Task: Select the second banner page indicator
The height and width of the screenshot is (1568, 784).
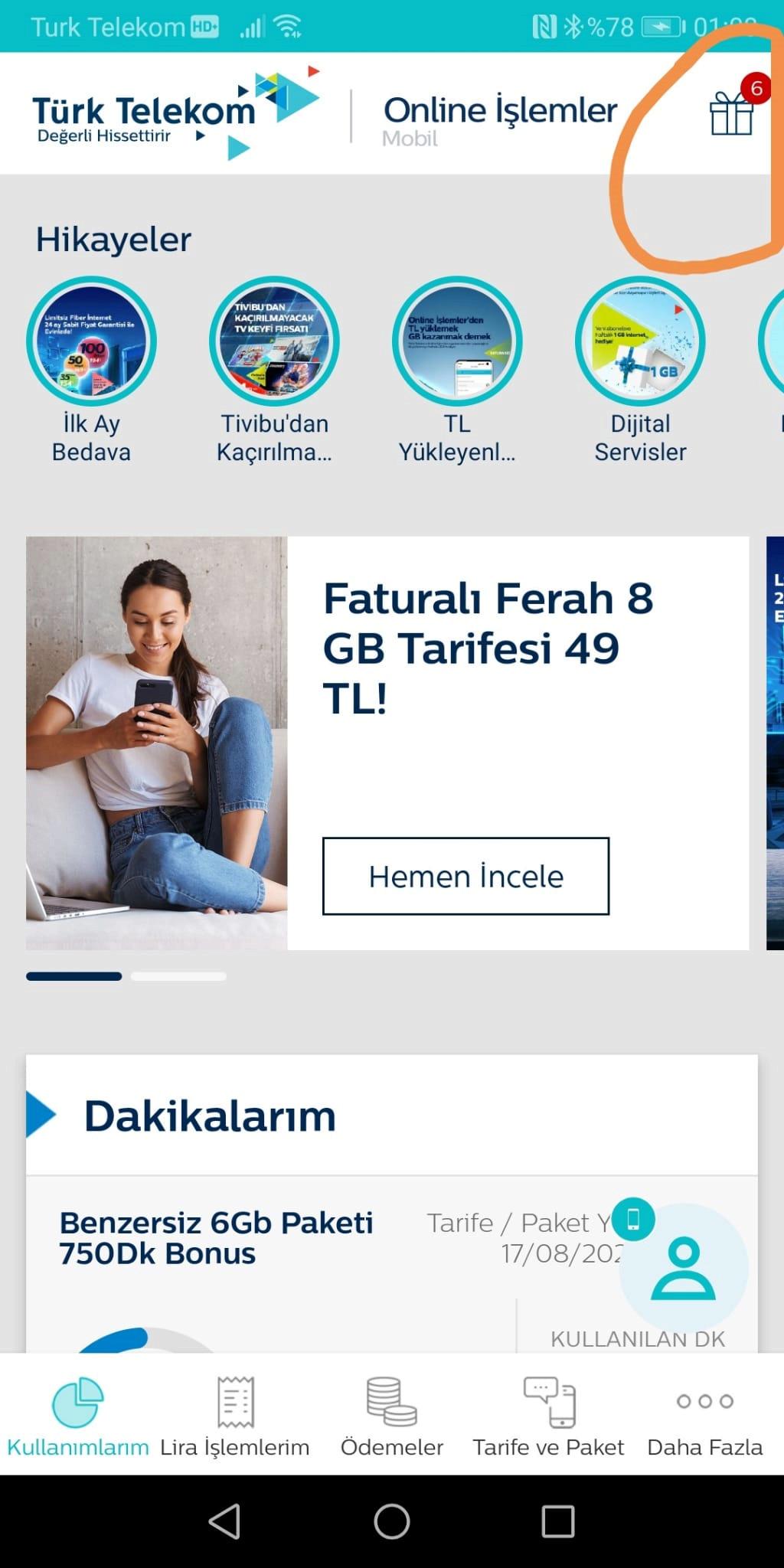Action: (178, 976)
